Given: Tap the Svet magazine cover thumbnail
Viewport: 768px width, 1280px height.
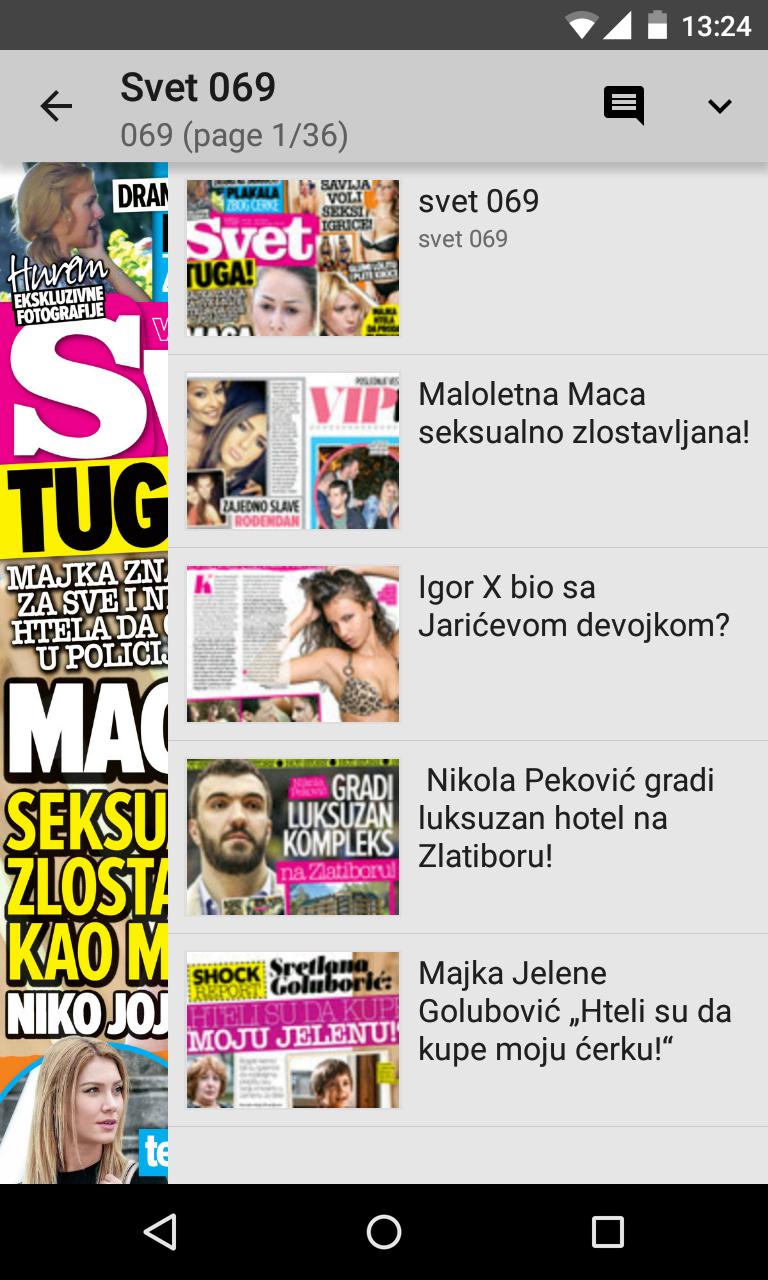Looking at the screenshot, I should [x=292, y=257].
